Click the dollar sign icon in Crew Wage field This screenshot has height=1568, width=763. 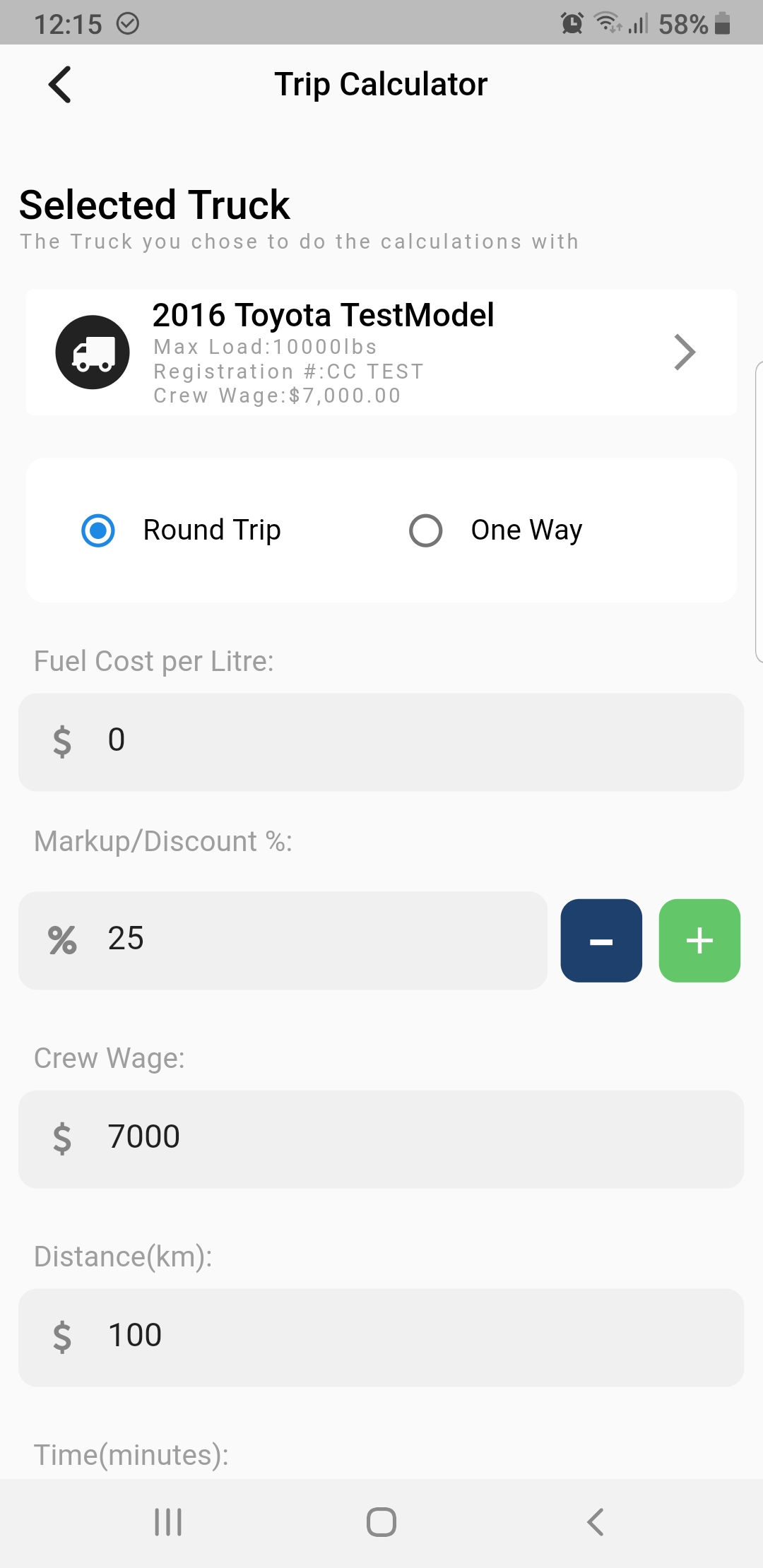coord(62,1138)
